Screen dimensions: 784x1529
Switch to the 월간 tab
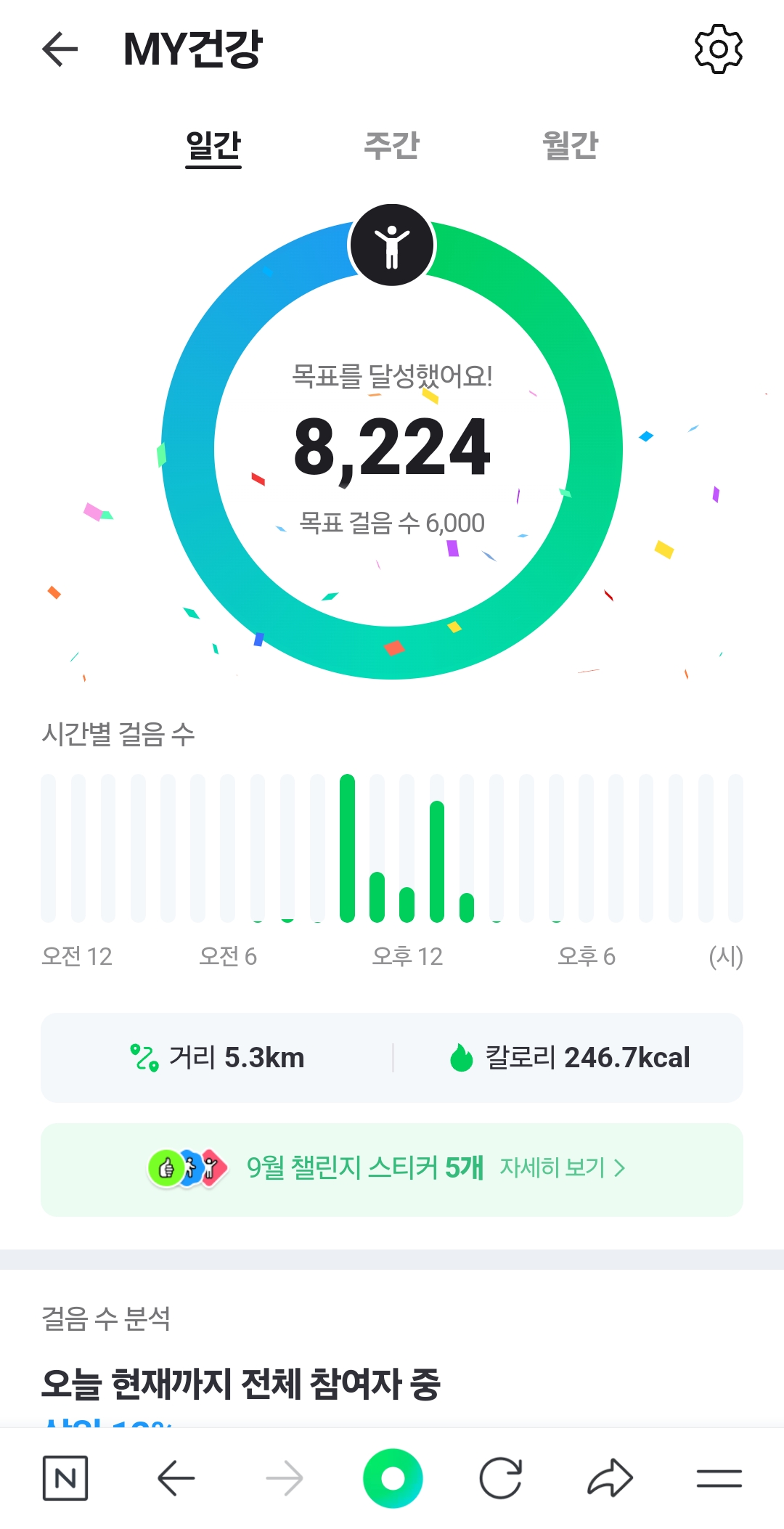570,146
